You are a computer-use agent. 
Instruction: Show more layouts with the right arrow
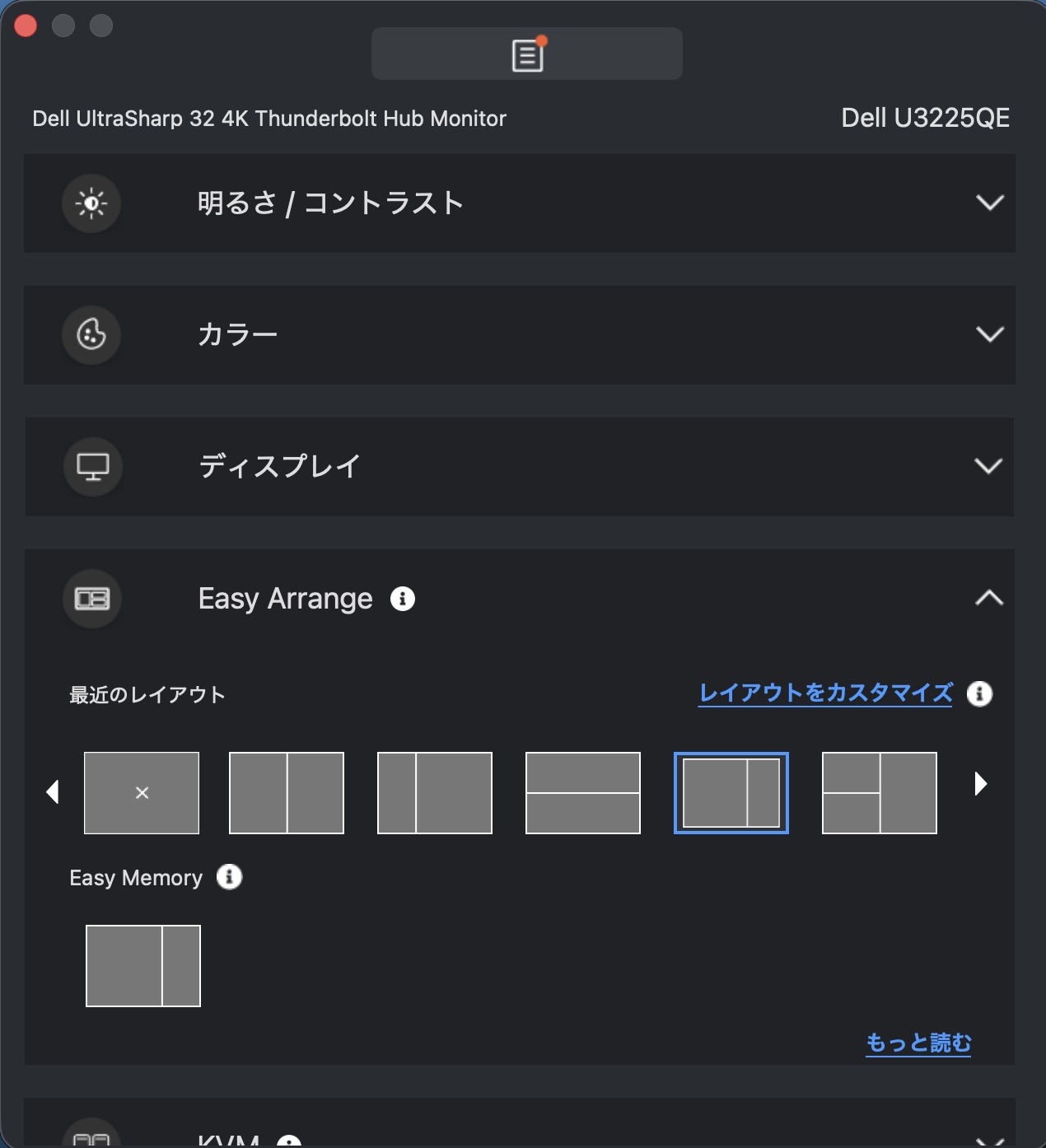[980, 783]
